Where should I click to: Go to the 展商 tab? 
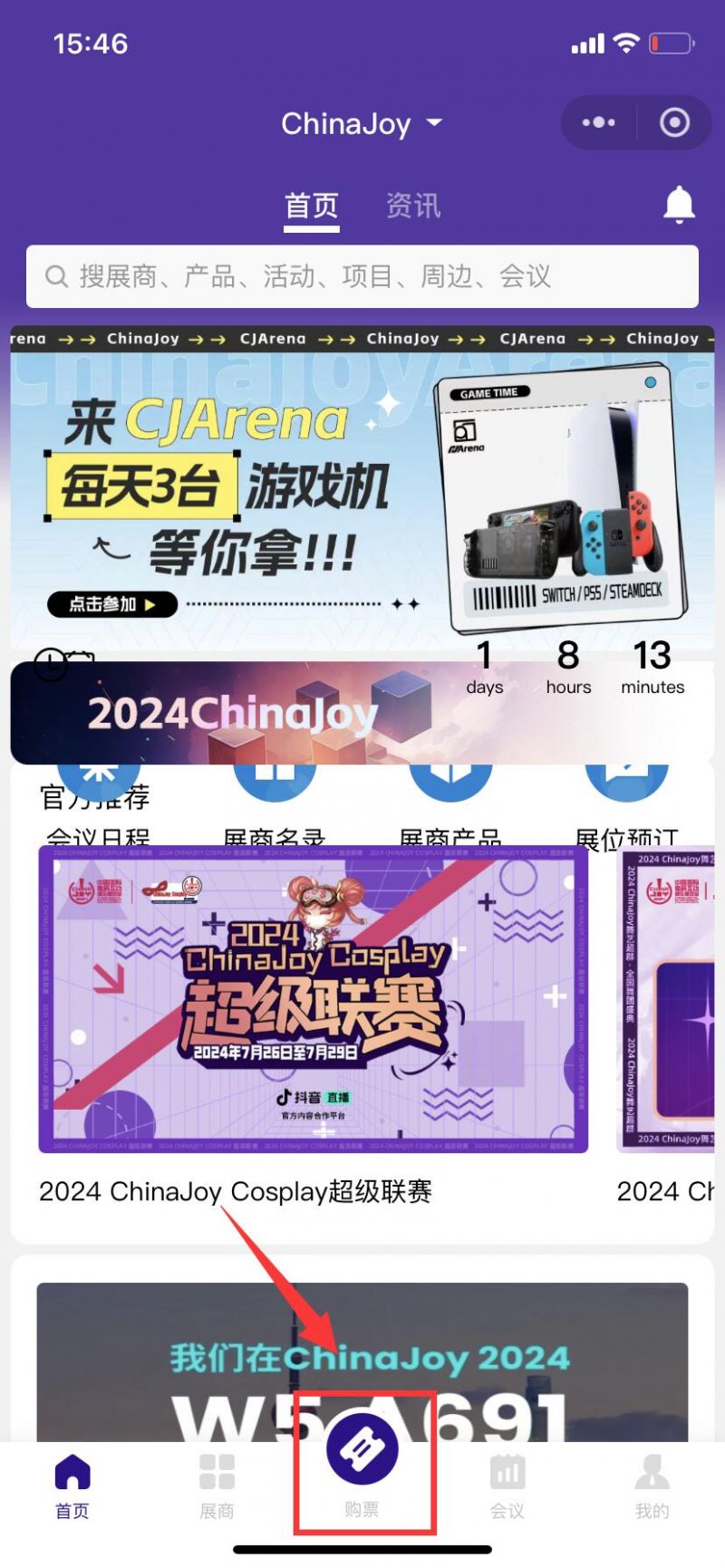[x=217, y=1486]
